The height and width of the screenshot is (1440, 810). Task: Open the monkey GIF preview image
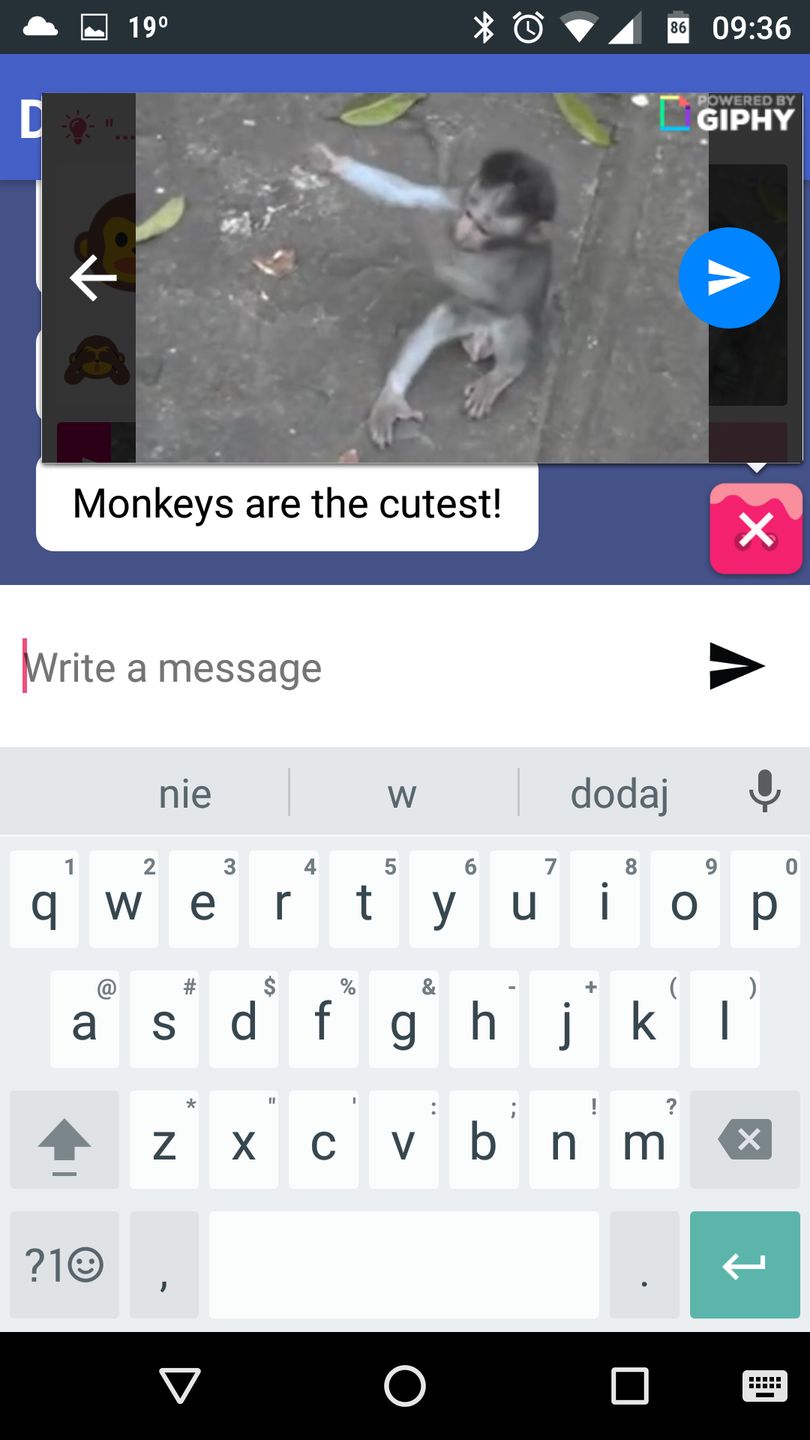[420, 278]
